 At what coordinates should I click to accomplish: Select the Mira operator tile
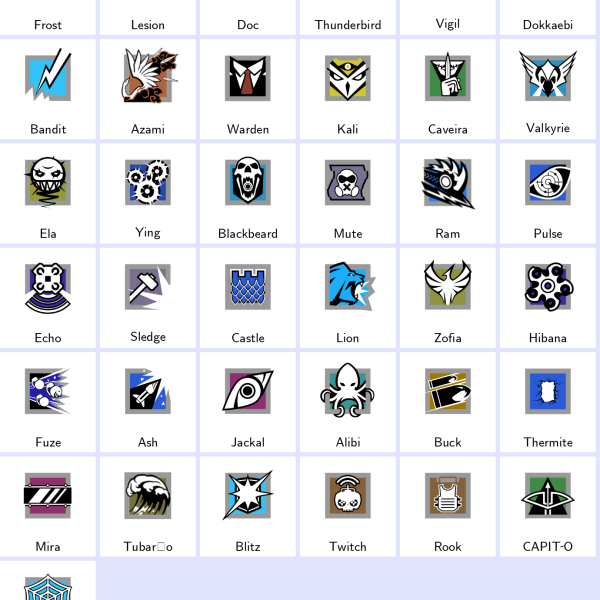pyautogui.click(x=48, y=505)
